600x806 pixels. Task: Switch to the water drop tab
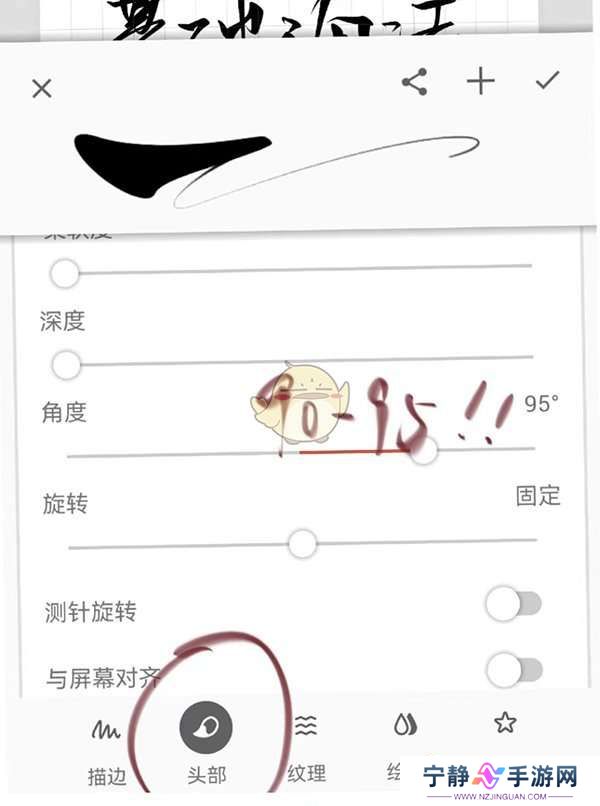(x=404, y=725)
